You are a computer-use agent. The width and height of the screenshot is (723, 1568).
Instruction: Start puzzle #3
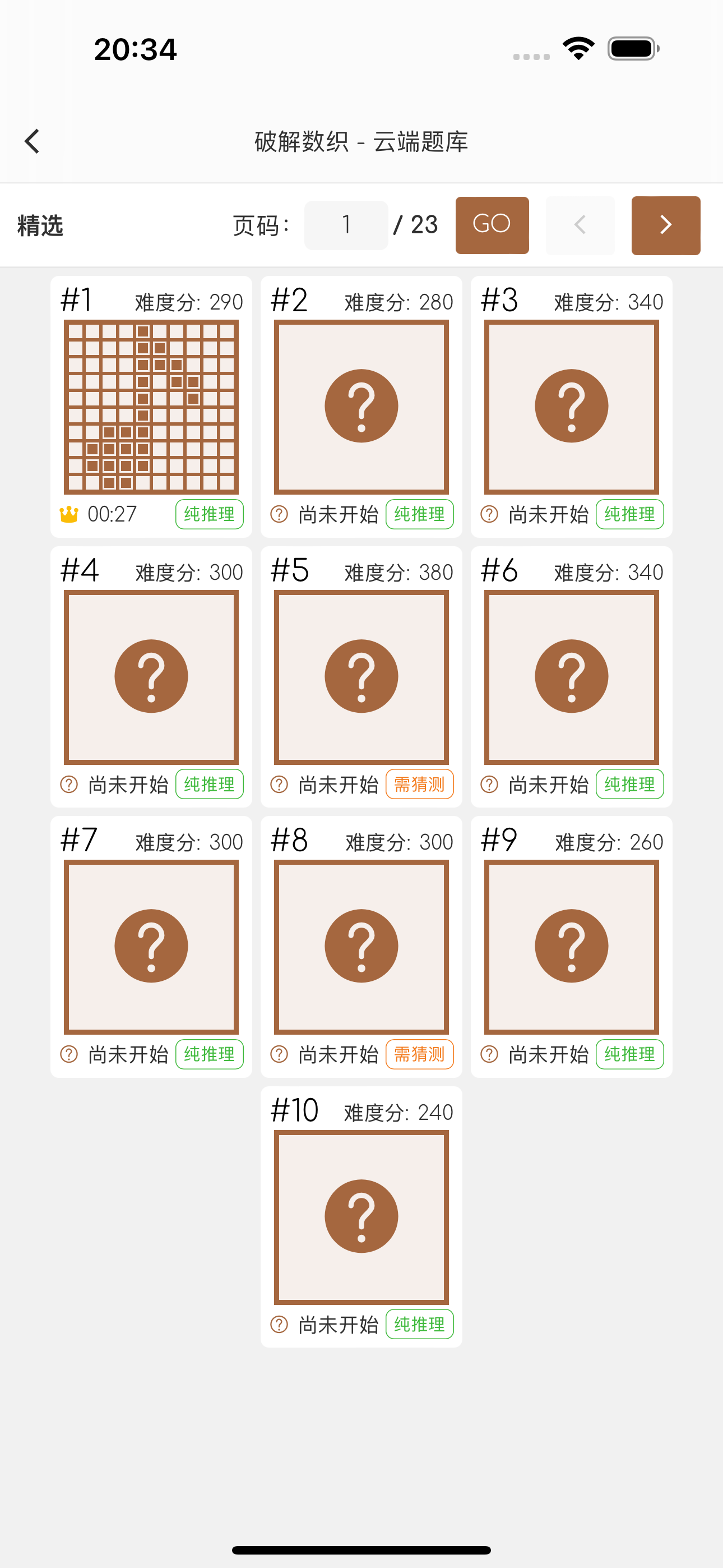point(572,407)
